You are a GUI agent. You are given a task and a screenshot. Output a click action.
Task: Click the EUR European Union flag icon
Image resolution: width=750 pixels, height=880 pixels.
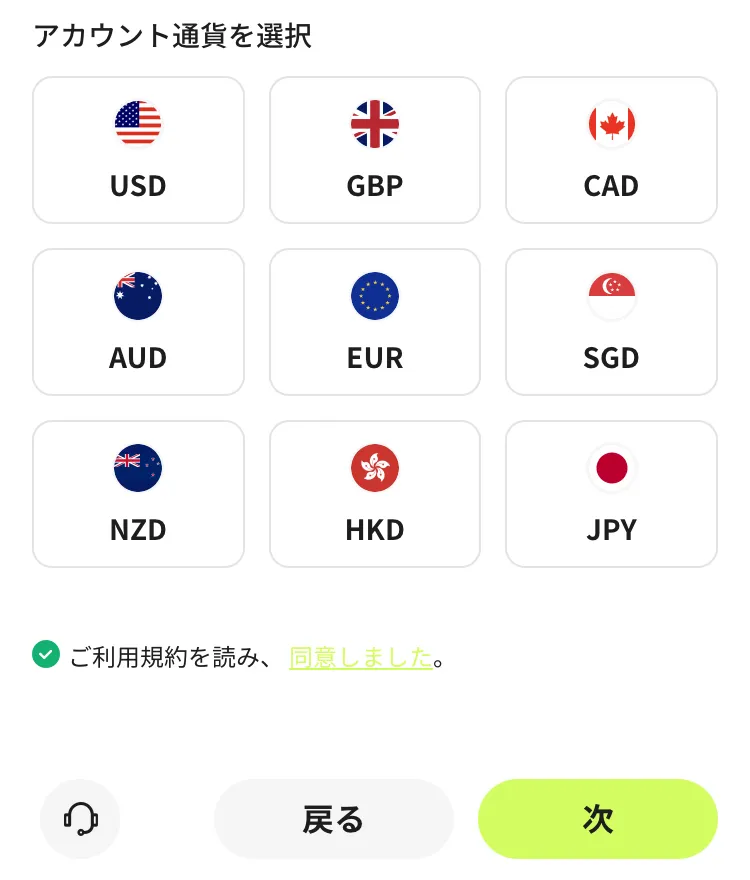pos(374,296)
